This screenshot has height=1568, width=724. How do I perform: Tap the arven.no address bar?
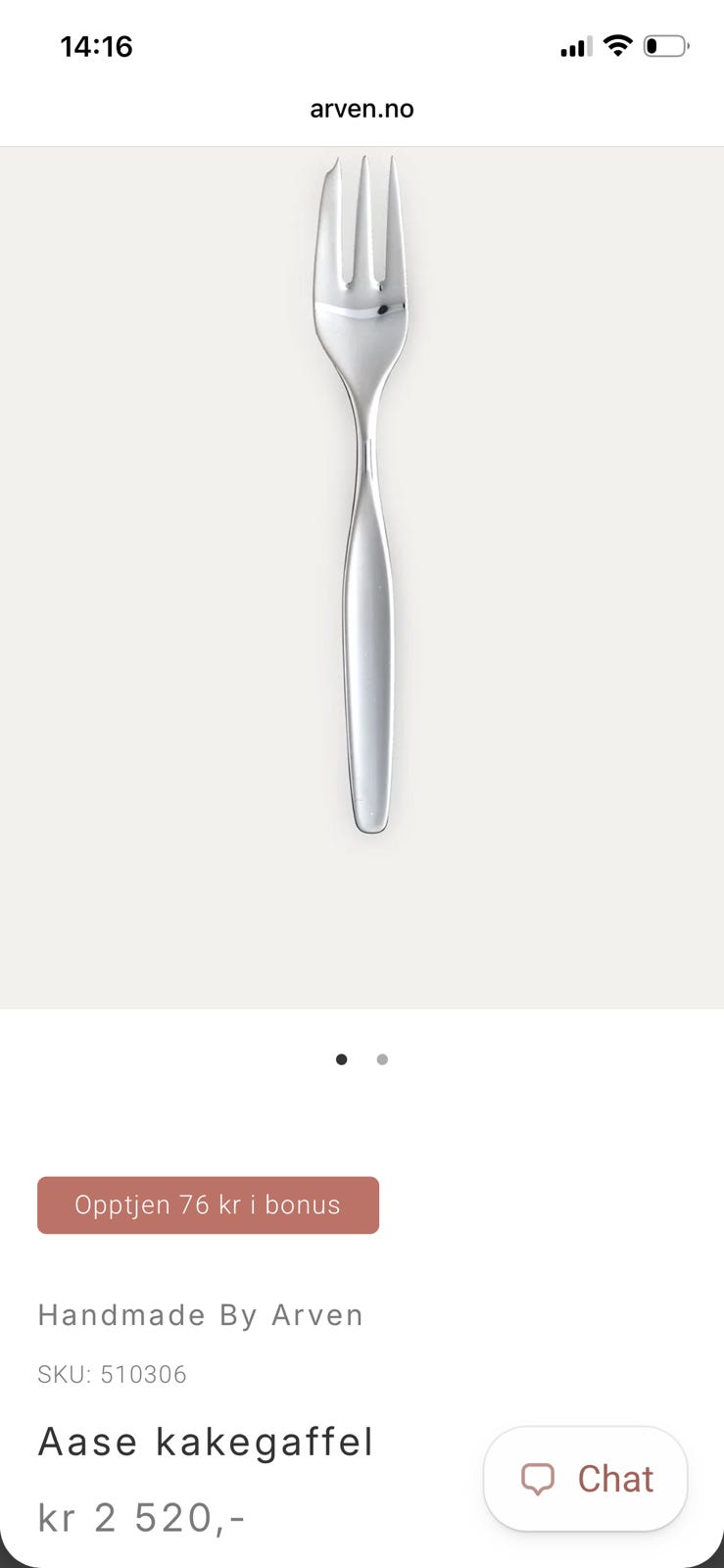[x=362, y=109]
